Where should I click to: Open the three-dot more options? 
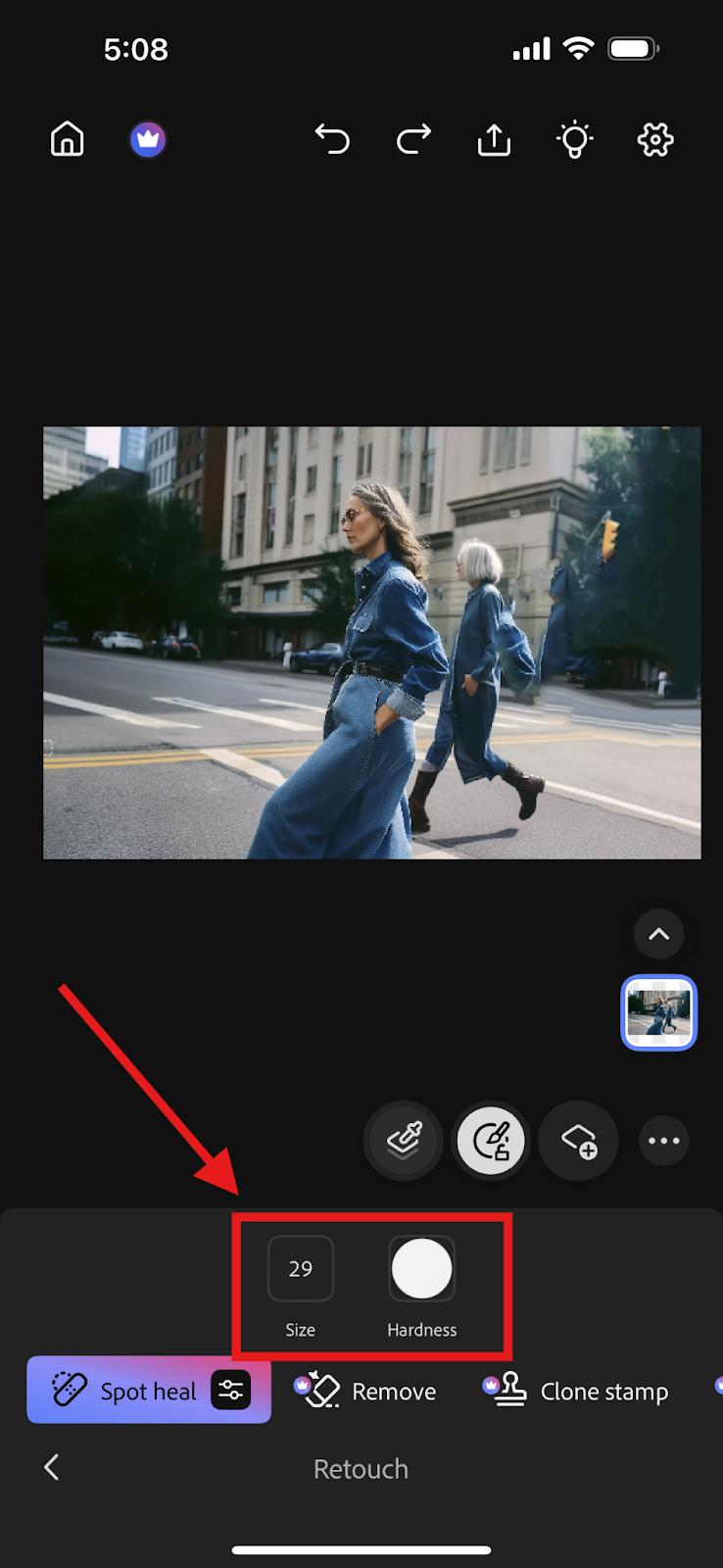click(663, 1140)
